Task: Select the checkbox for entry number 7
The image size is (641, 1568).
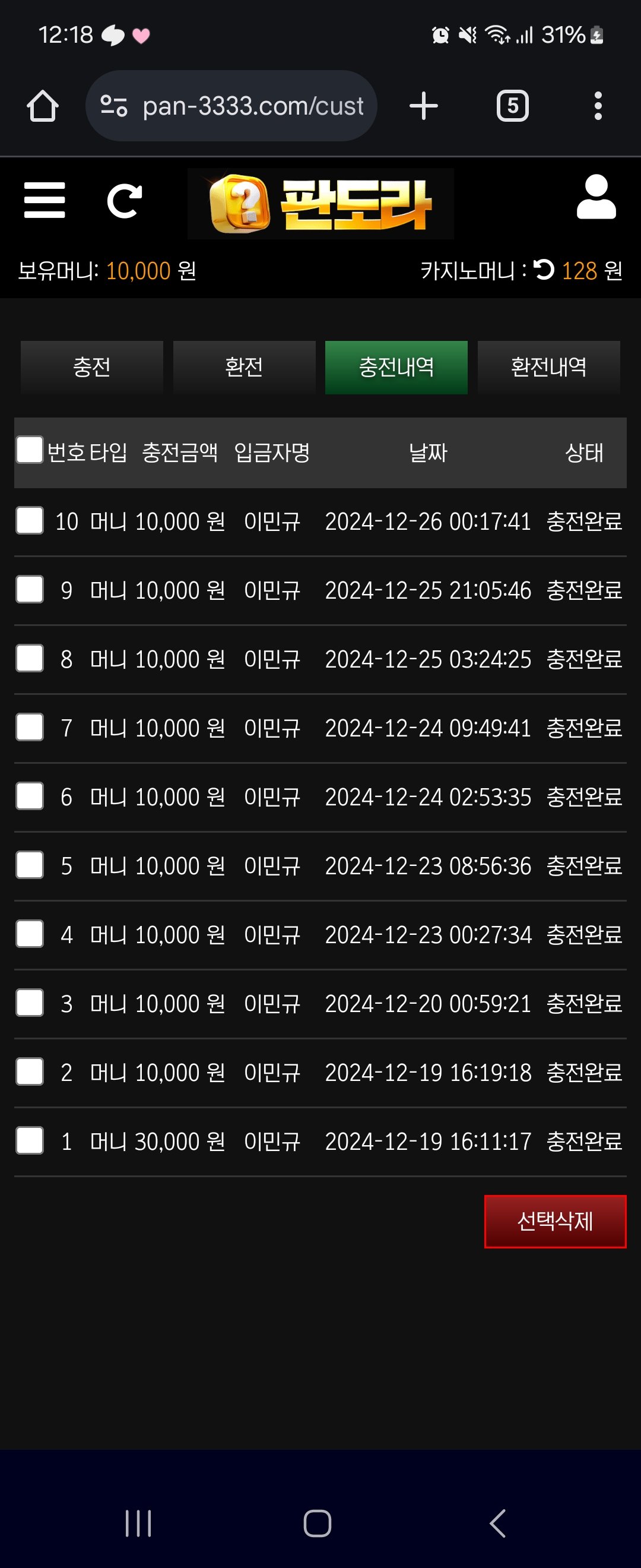Action: click(x=29, y=727)
